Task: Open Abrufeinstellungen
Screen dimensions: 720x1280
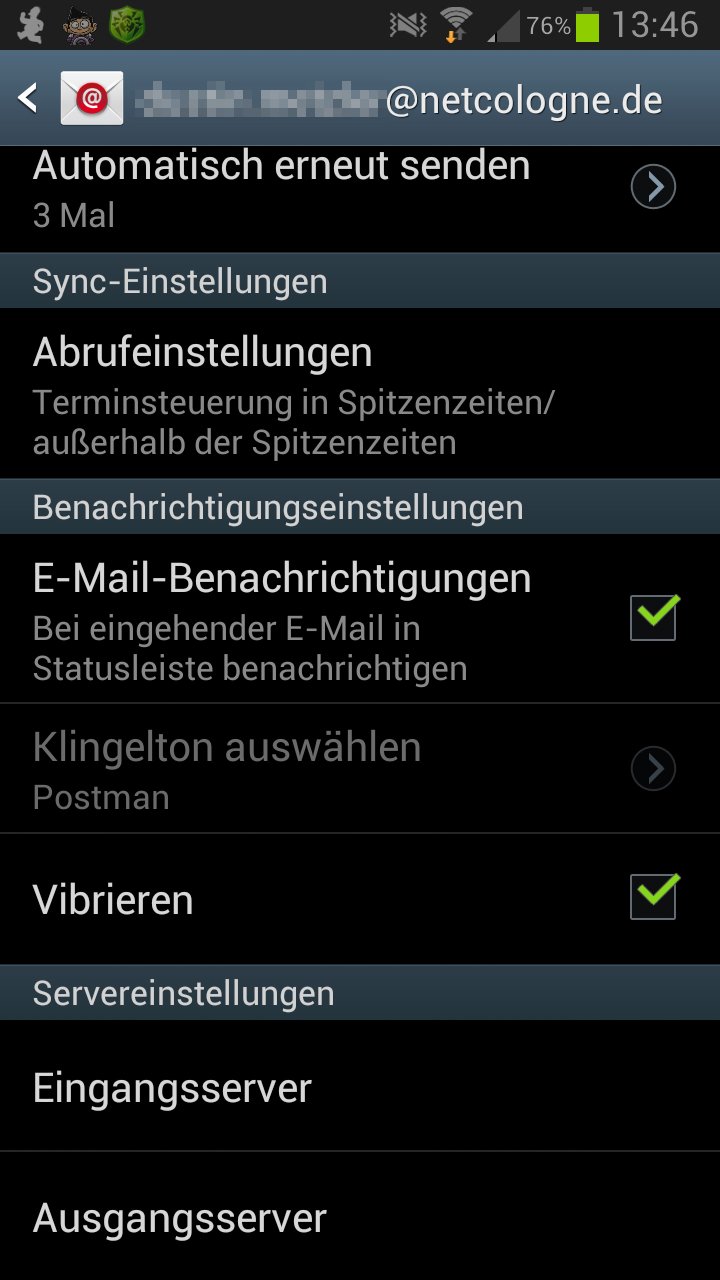Action: pyautogui.click(x=360, y=394)
